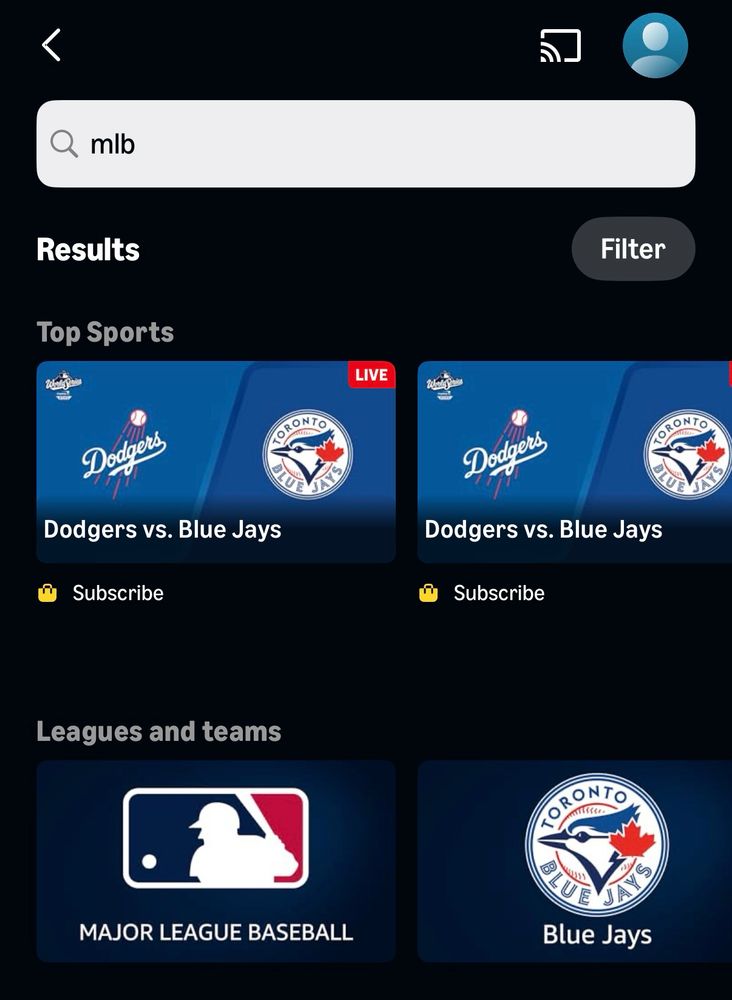Tap the magnifying glass search icon
The width and height of the screenshot is (732, 1000).
[x=64, y=142]
